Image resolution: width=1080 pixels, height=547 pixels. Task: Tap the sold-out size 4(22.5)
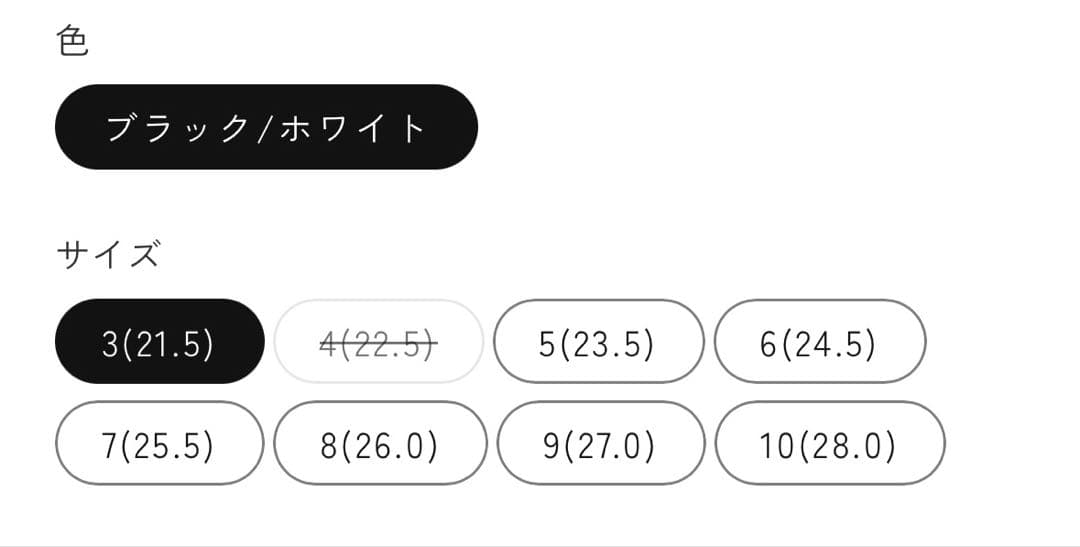pyautogui.click(x=379, y=342)
